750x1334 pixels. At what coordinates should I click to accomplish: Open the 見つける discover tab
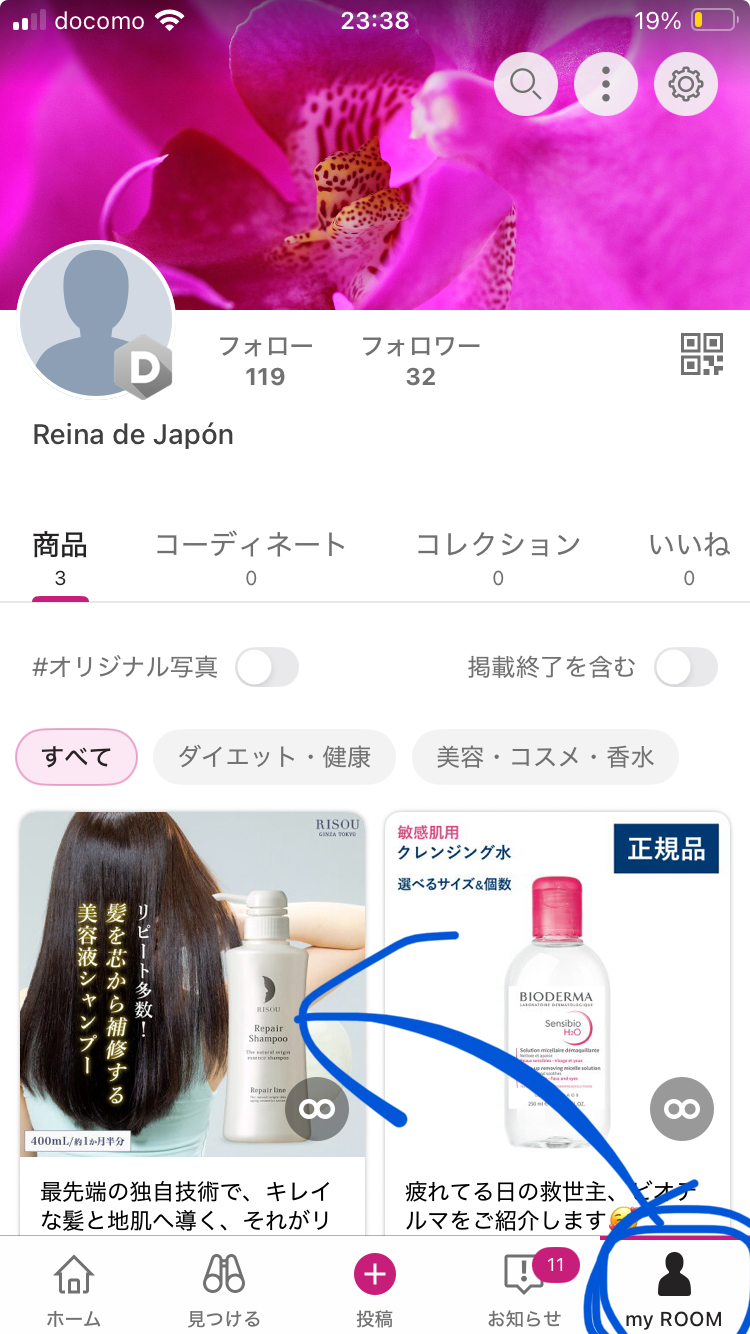click(x=224, y=1290)
